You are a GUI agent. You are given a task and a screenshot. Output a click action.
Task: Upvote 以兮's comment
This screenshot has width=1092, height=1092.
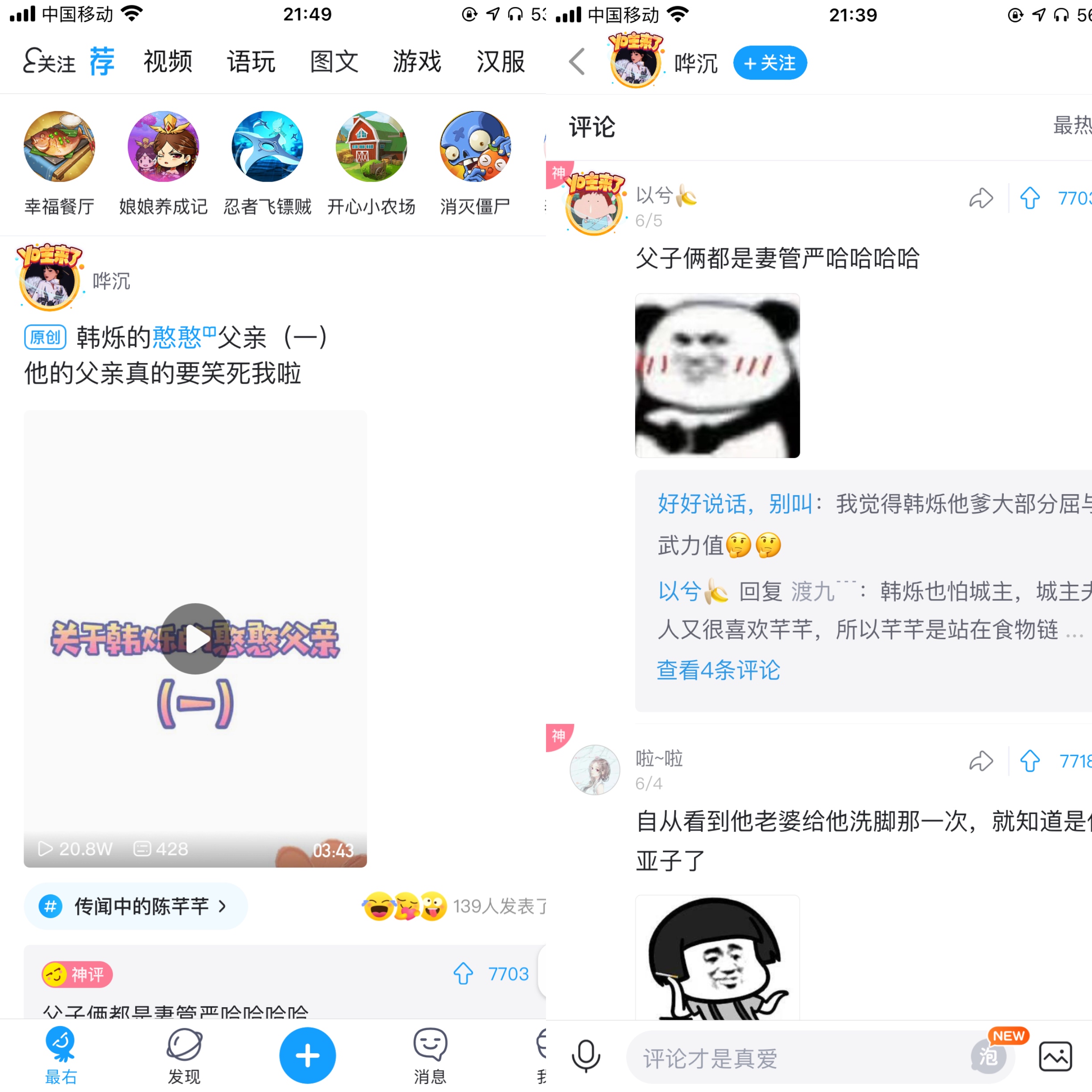pos(1030,199)
